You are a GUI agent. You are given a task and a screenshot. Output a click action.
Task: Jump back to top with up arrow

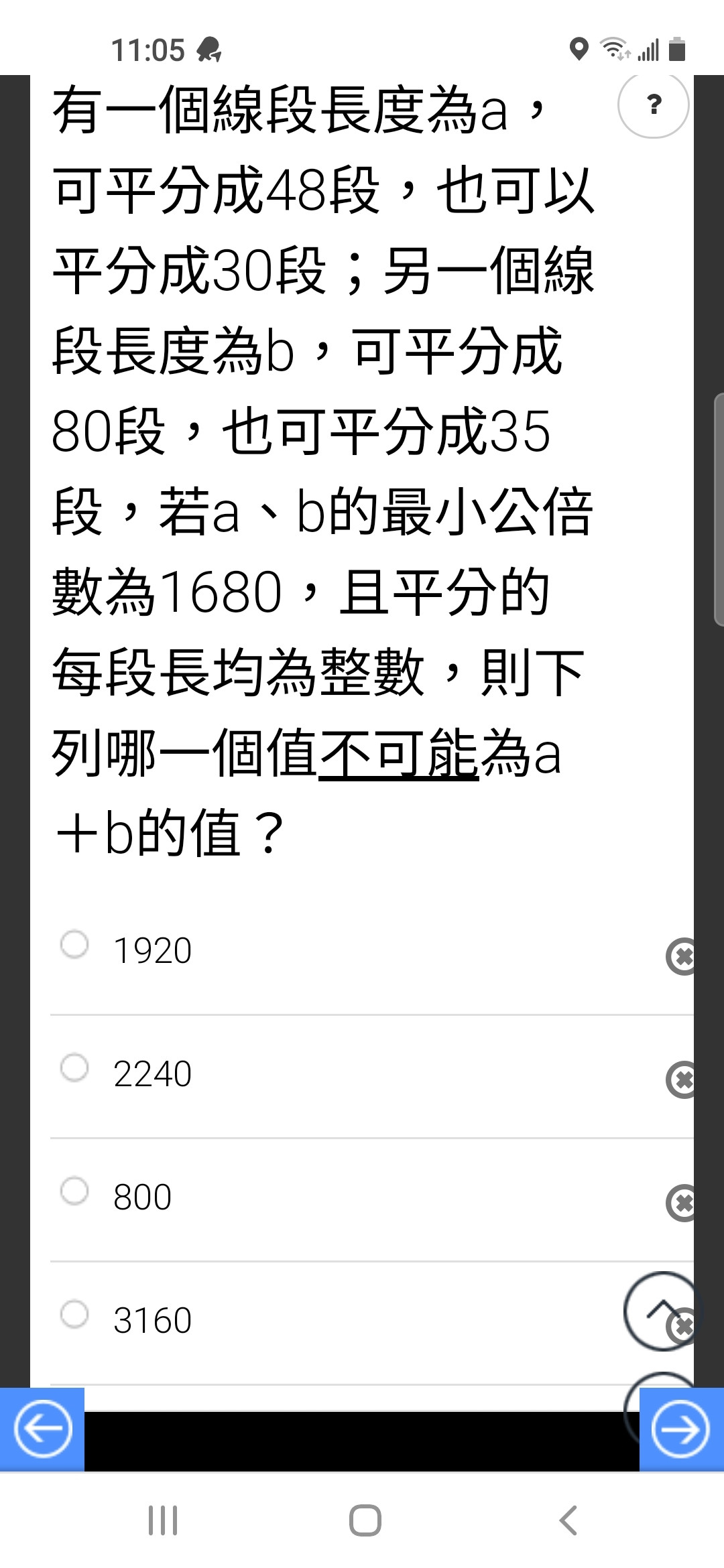pos(660,1310)
